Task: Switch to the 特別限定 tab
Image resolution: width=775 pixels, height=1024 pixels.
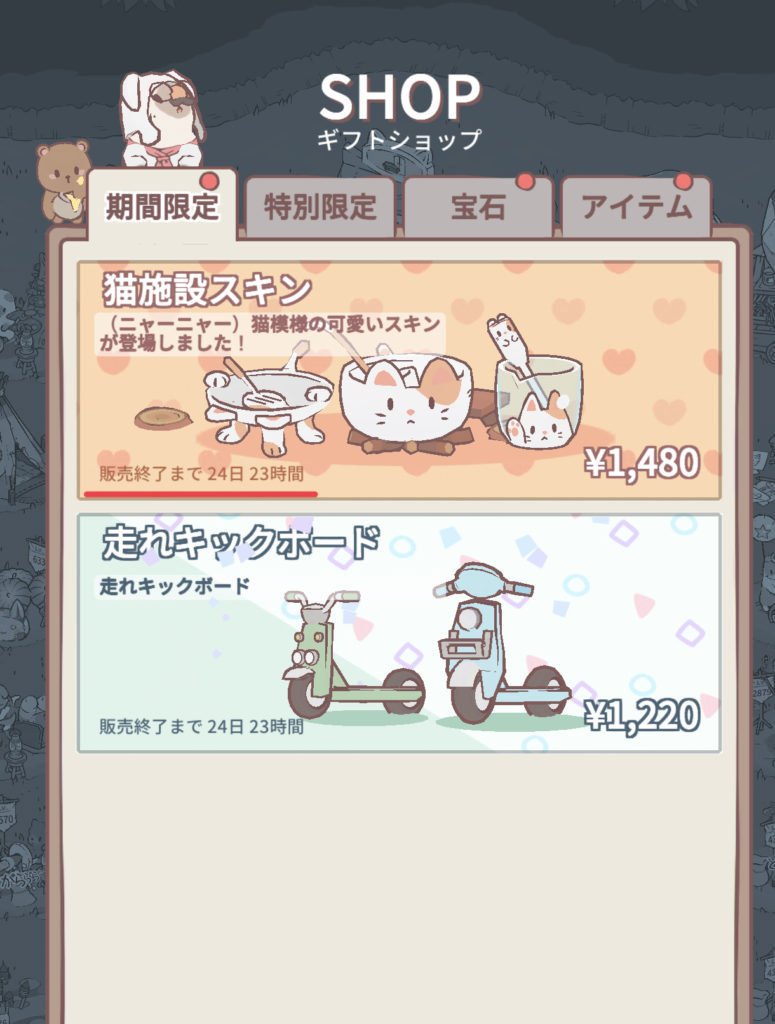Action: click(x=320, y=207)
